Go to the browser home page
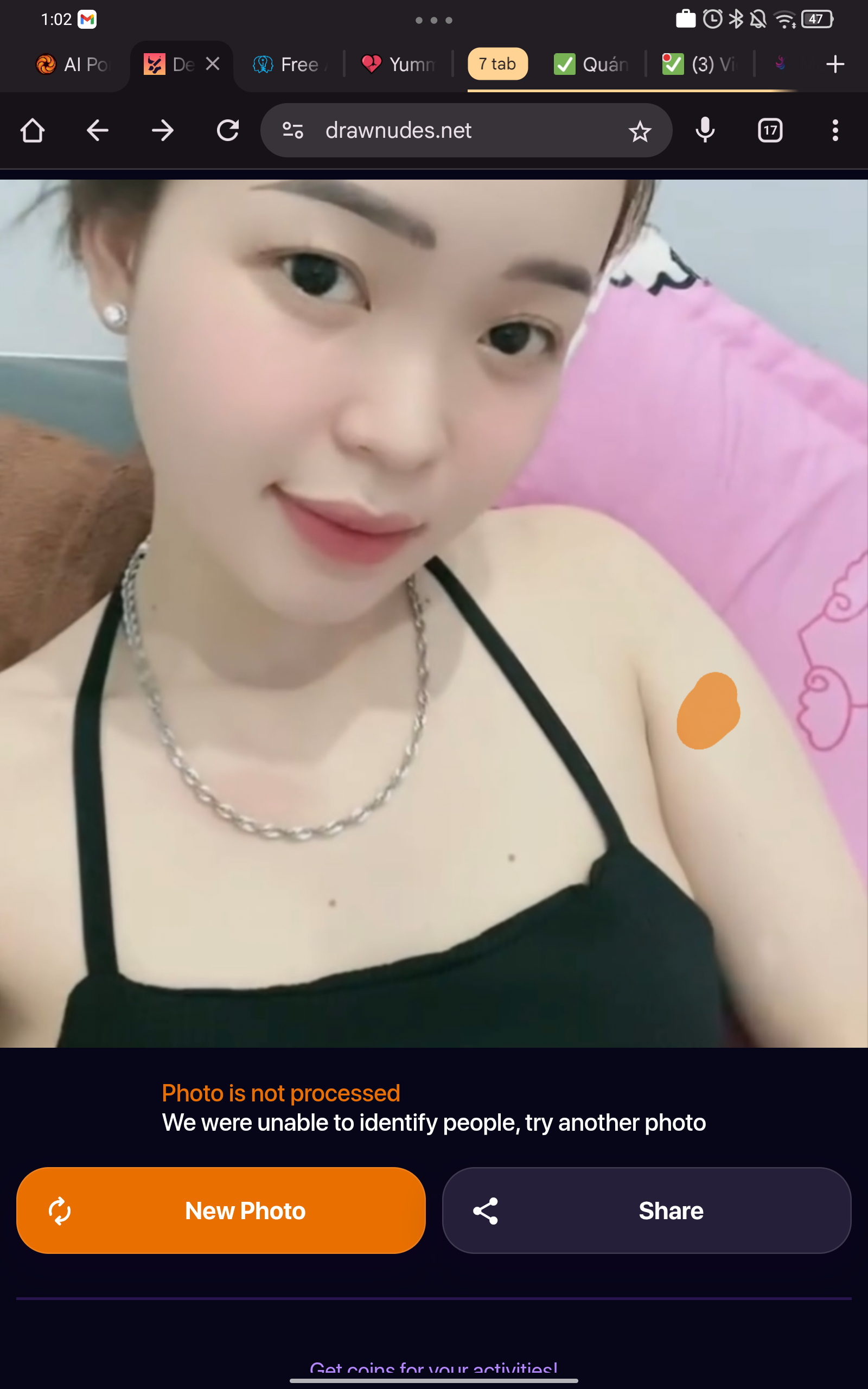This screenshot has height=1389, width=868. pos(32,131)
